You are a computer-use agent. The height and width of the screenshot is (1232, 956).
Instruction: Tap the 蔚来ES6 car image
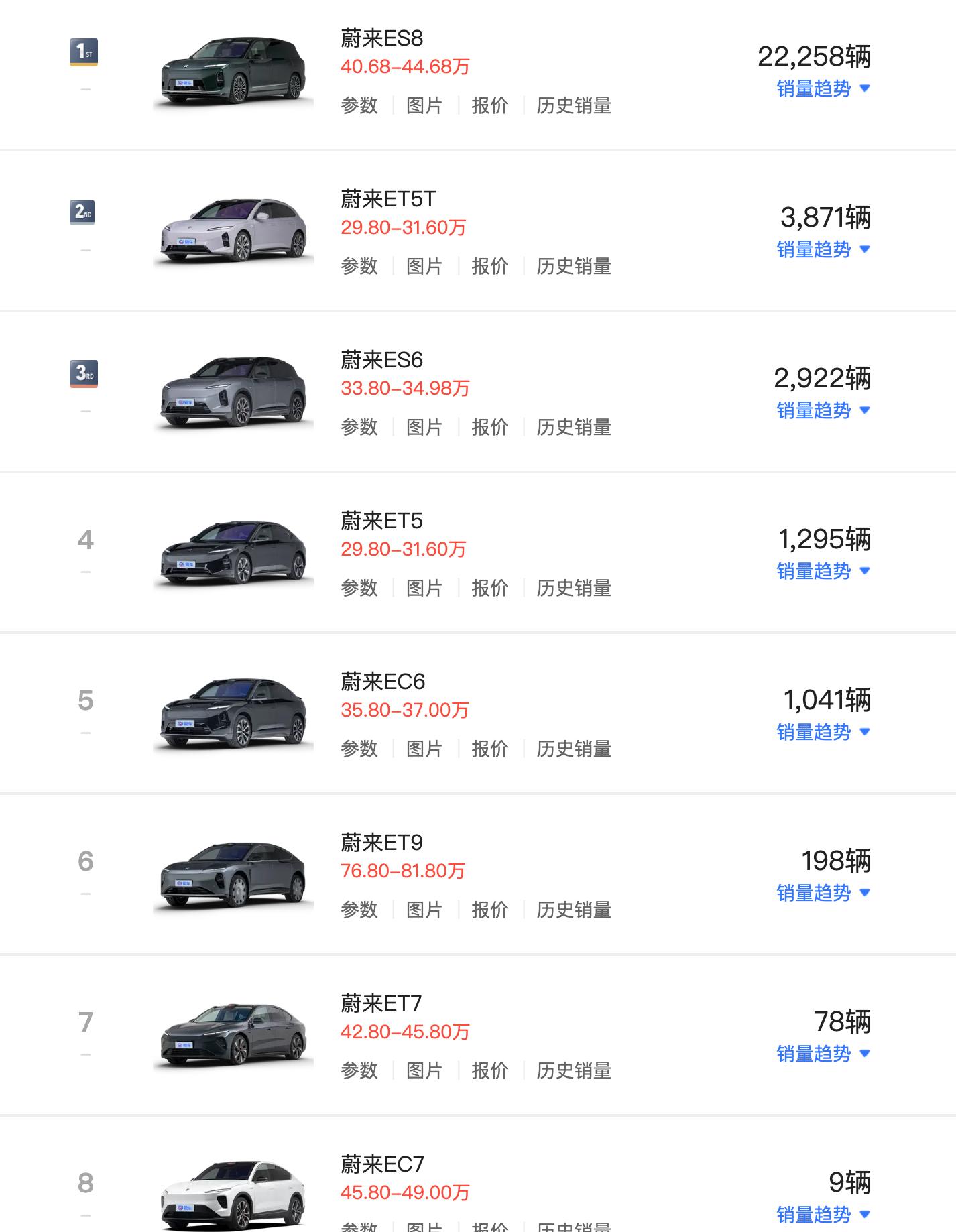pyautogui.click(x=233, y=392)
